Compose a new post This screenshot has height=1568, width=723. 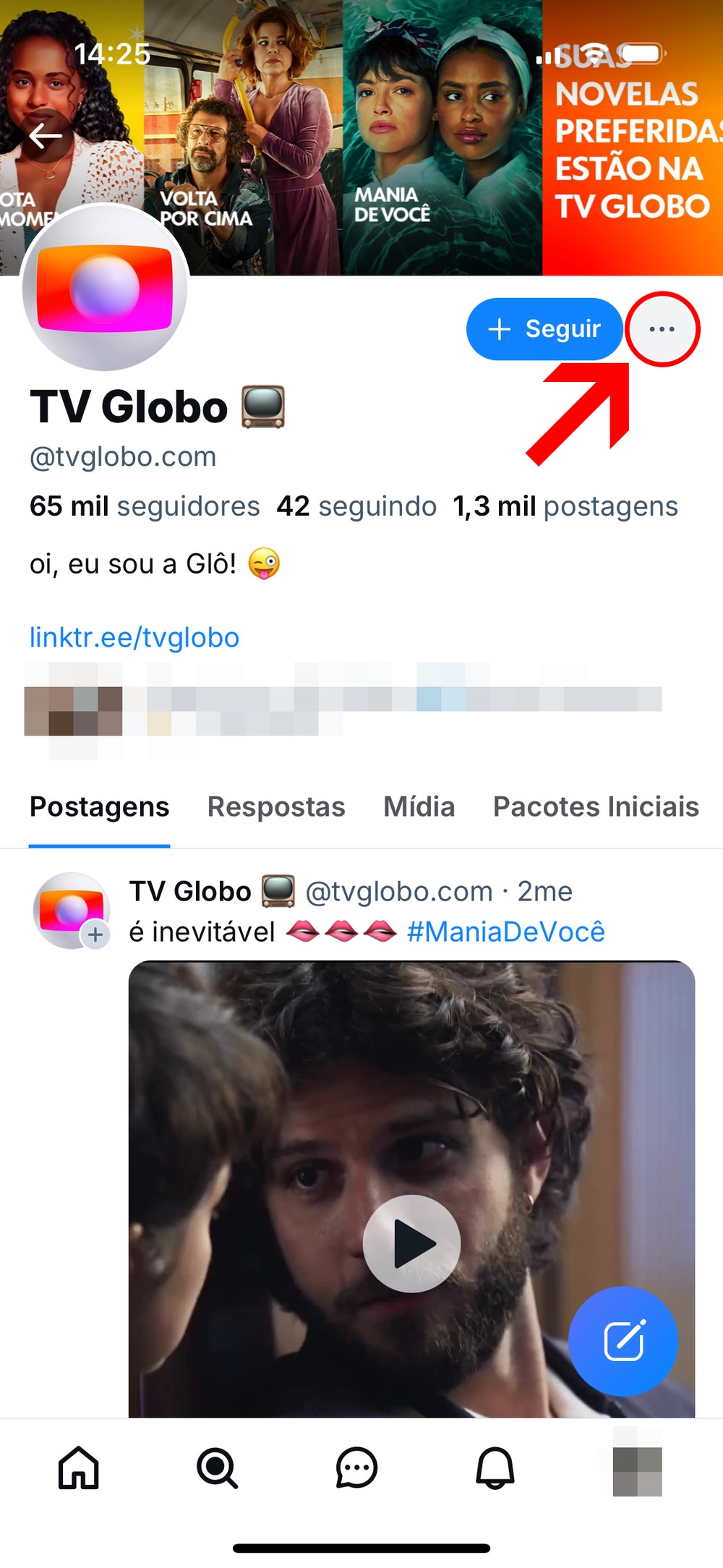tap(623, 1341)
